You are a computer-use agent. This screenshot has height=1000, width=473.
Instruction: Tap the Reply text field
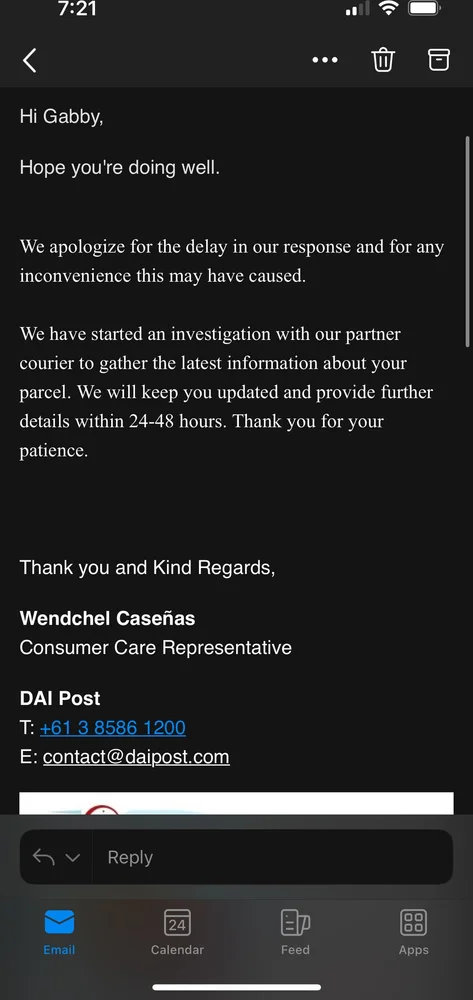point(273,857)
